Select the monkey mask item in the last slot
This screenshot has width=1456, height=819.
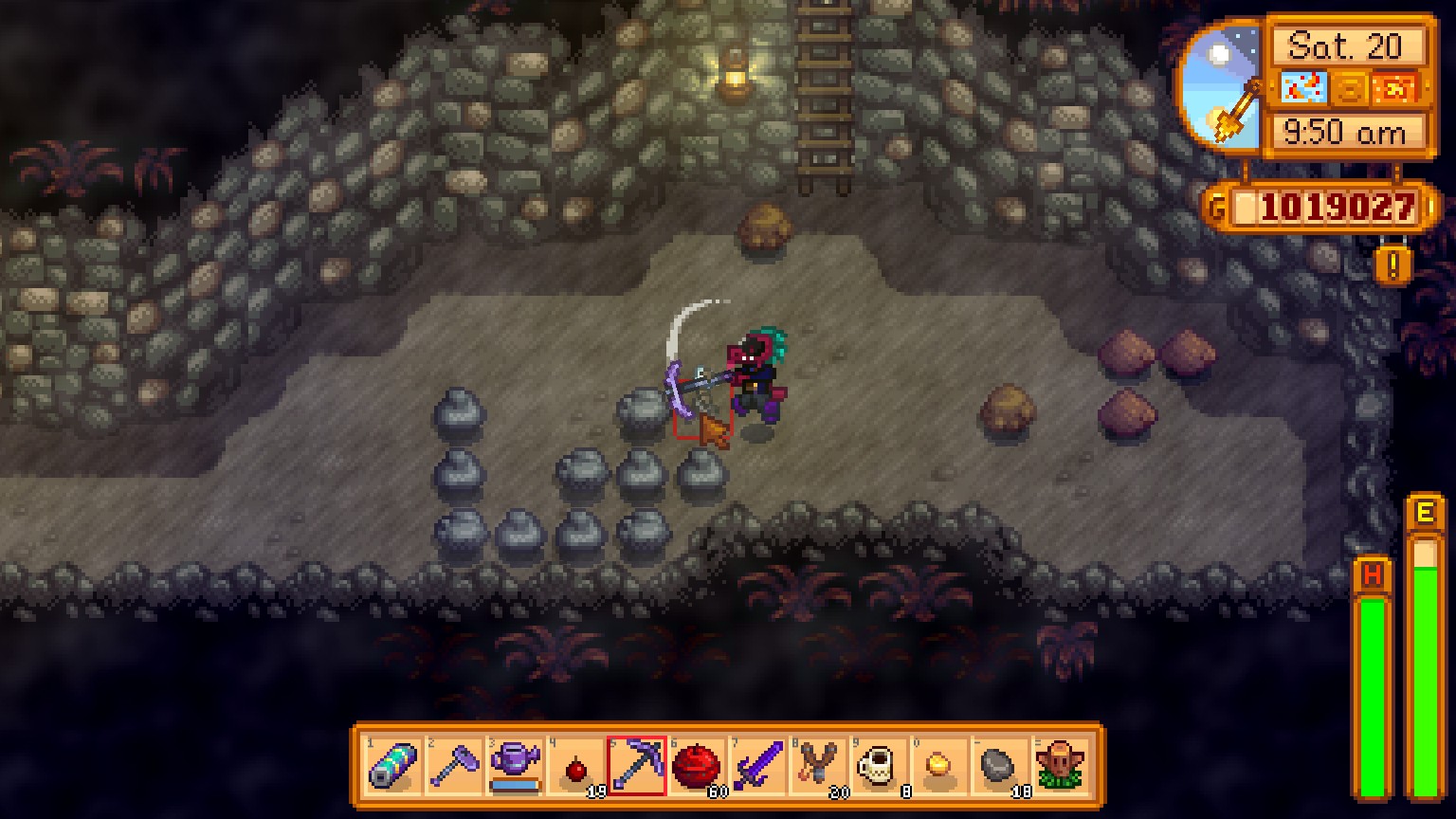pos(1061,766)
